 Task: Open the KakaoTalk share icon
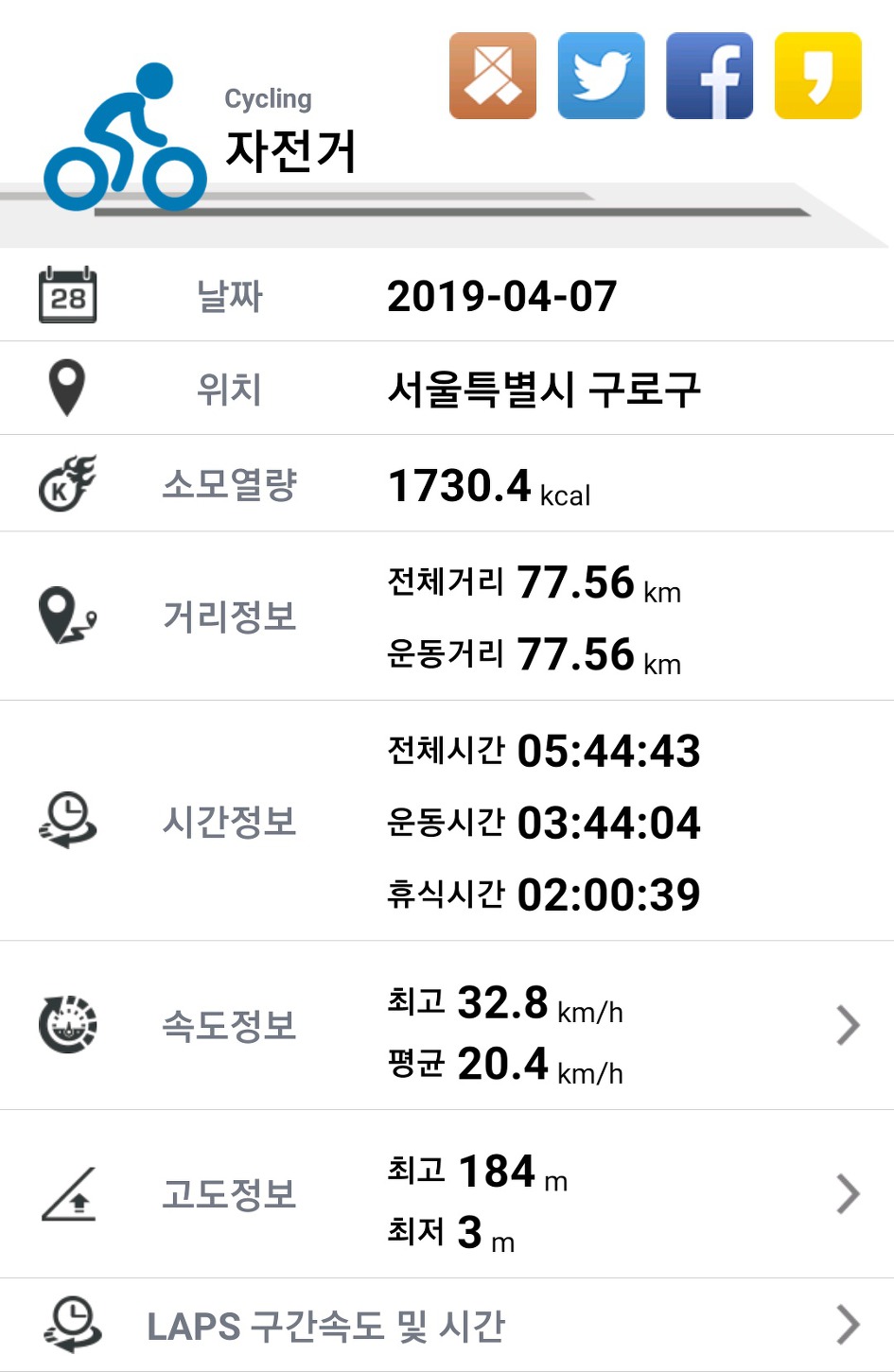[x=816, y=74]
